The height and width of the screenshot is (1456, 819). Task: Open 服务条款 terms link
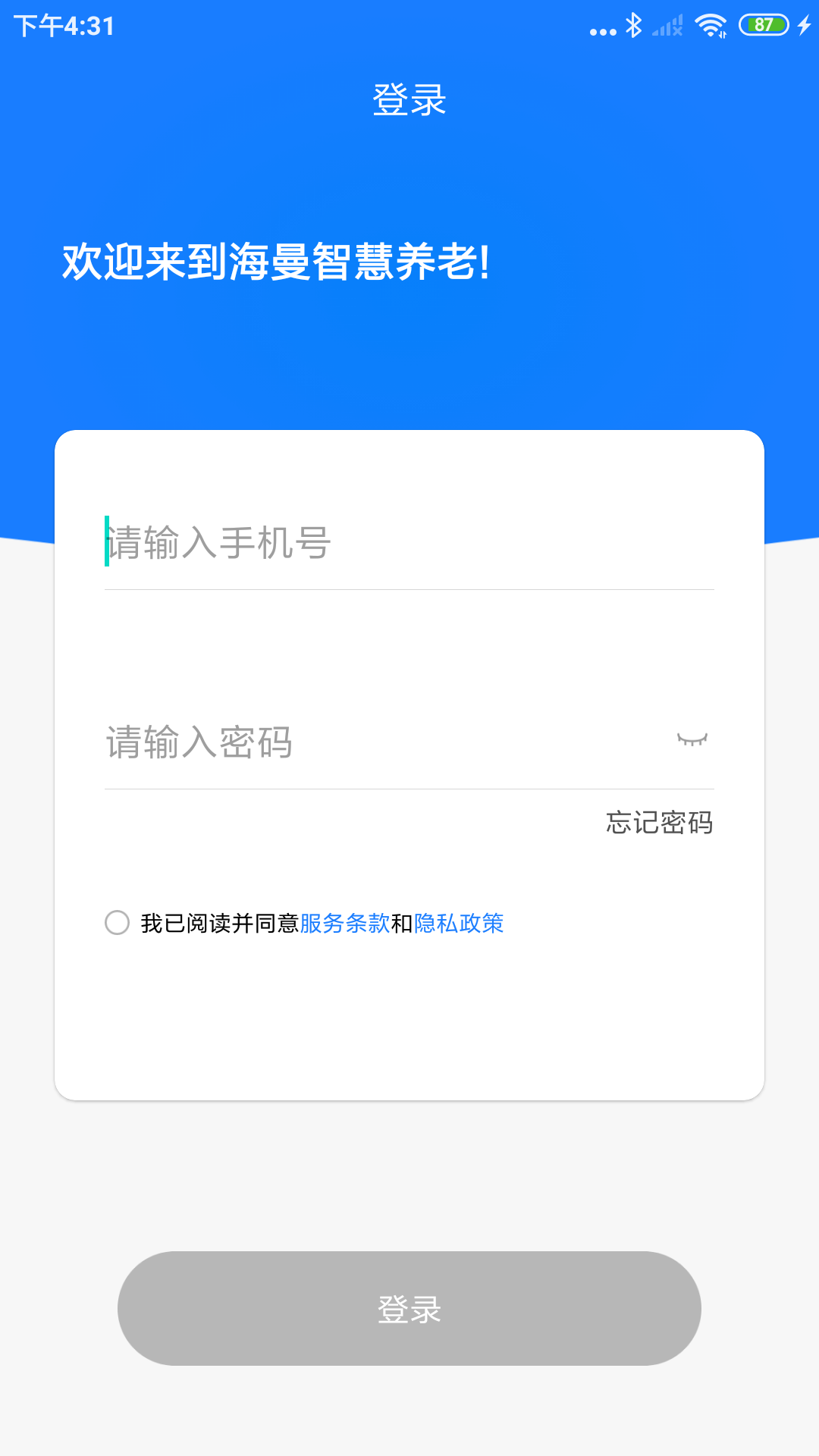coord(345,924)
